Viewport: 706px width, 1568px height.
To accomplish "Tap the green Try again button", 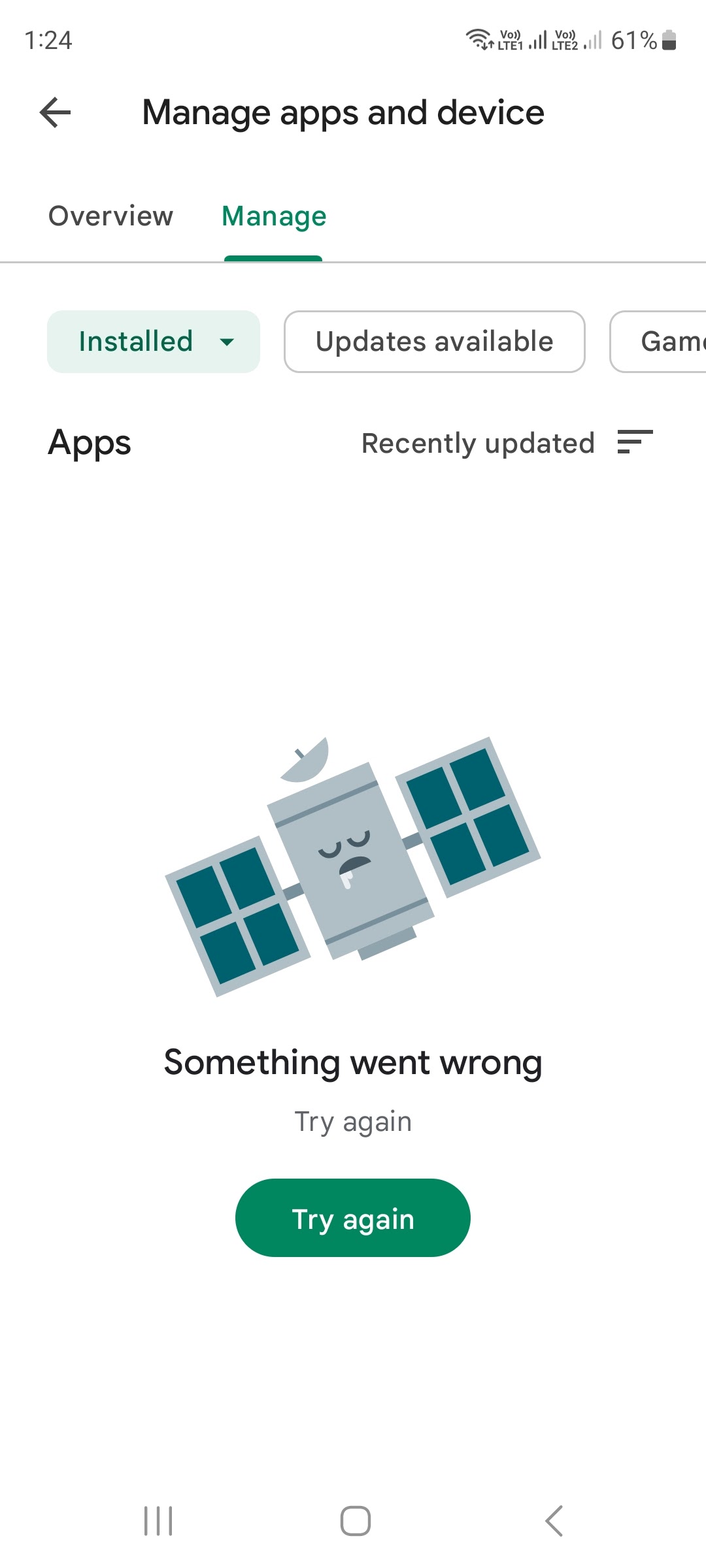I will [x=353, y=1218].
